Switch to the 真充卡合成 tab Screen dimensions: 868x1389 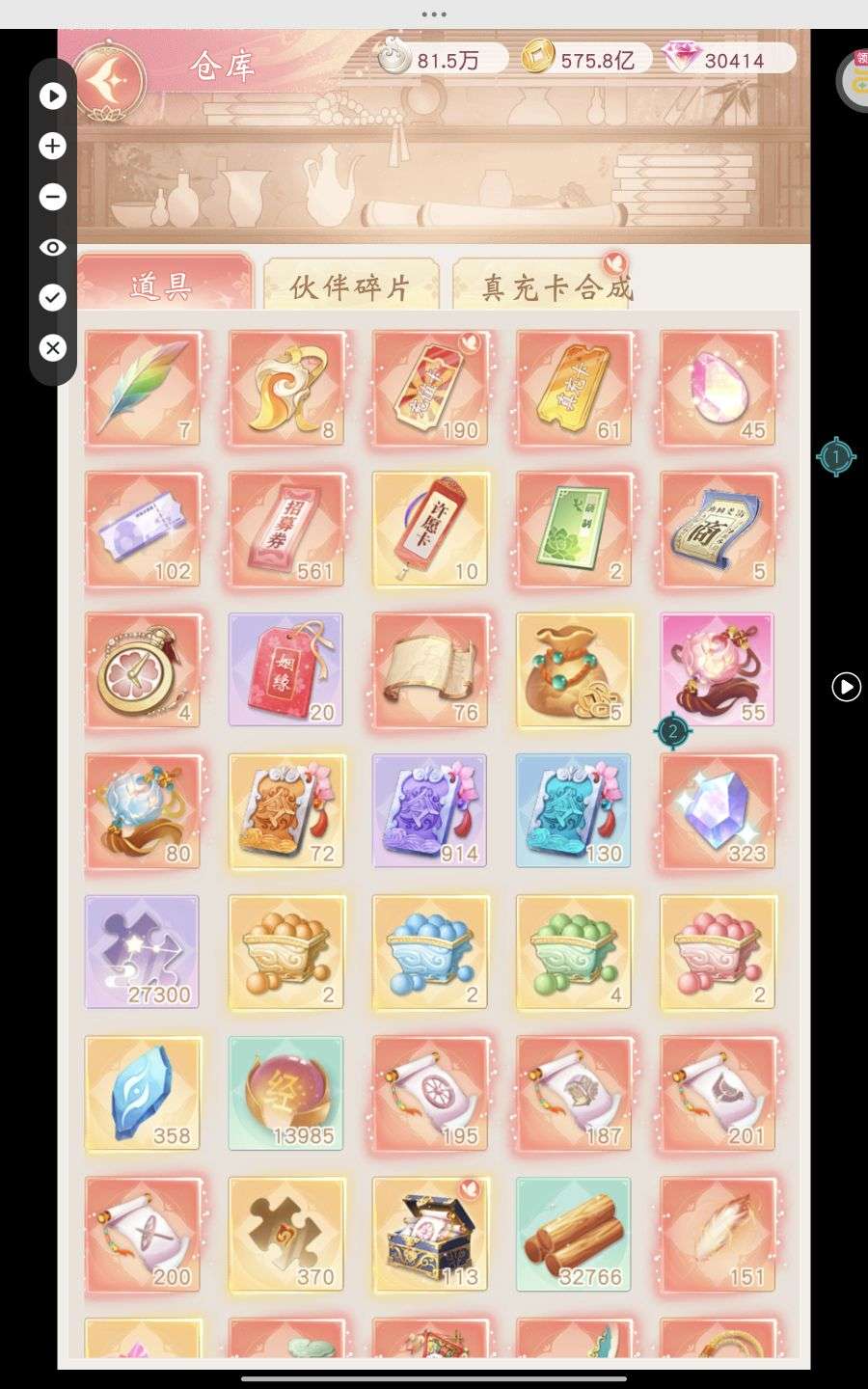click(556, 286)
